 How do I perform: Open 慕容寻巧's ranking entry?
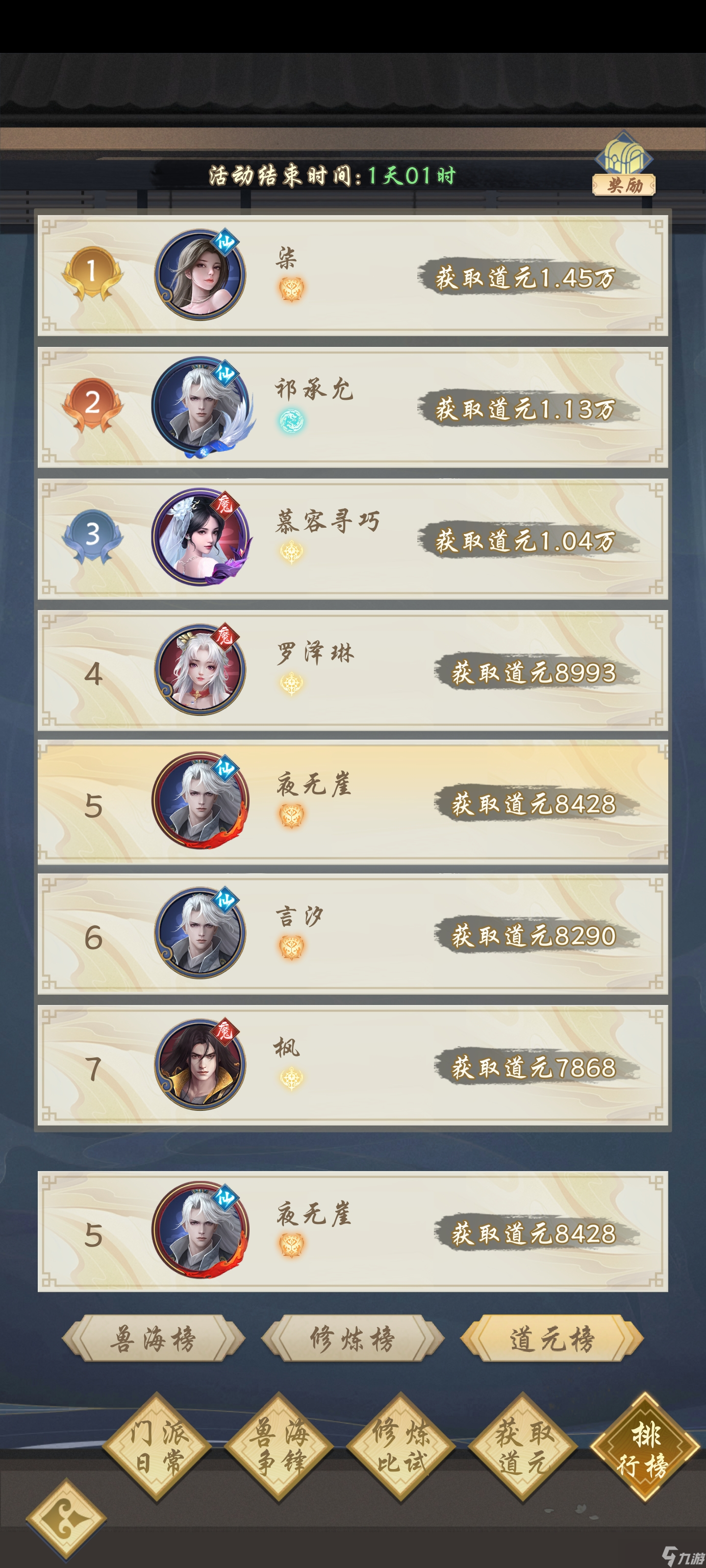pyautogui.click(x=201, y=538)
